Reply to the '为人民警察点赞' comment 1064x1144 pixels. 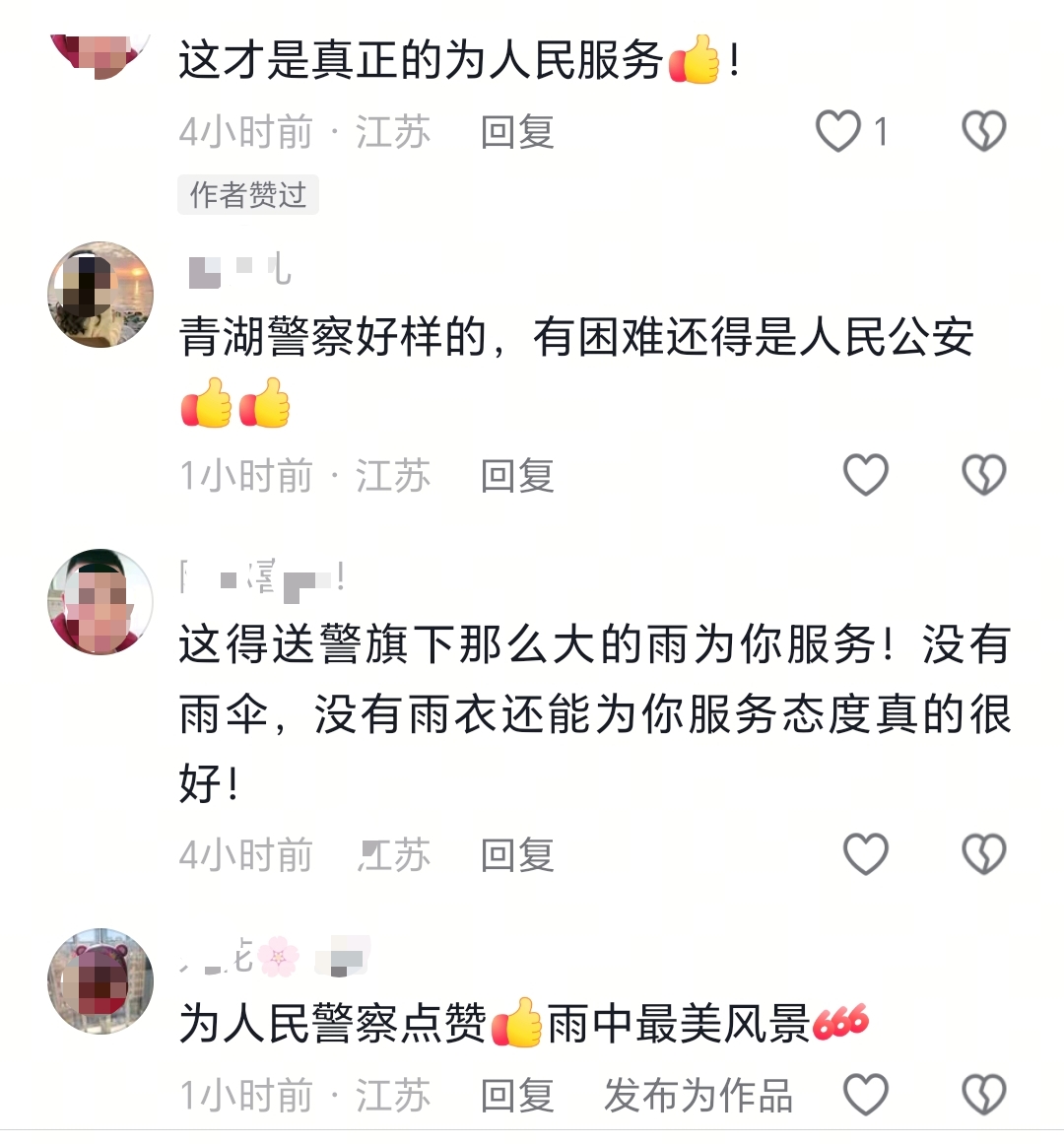pos(517,1095)
